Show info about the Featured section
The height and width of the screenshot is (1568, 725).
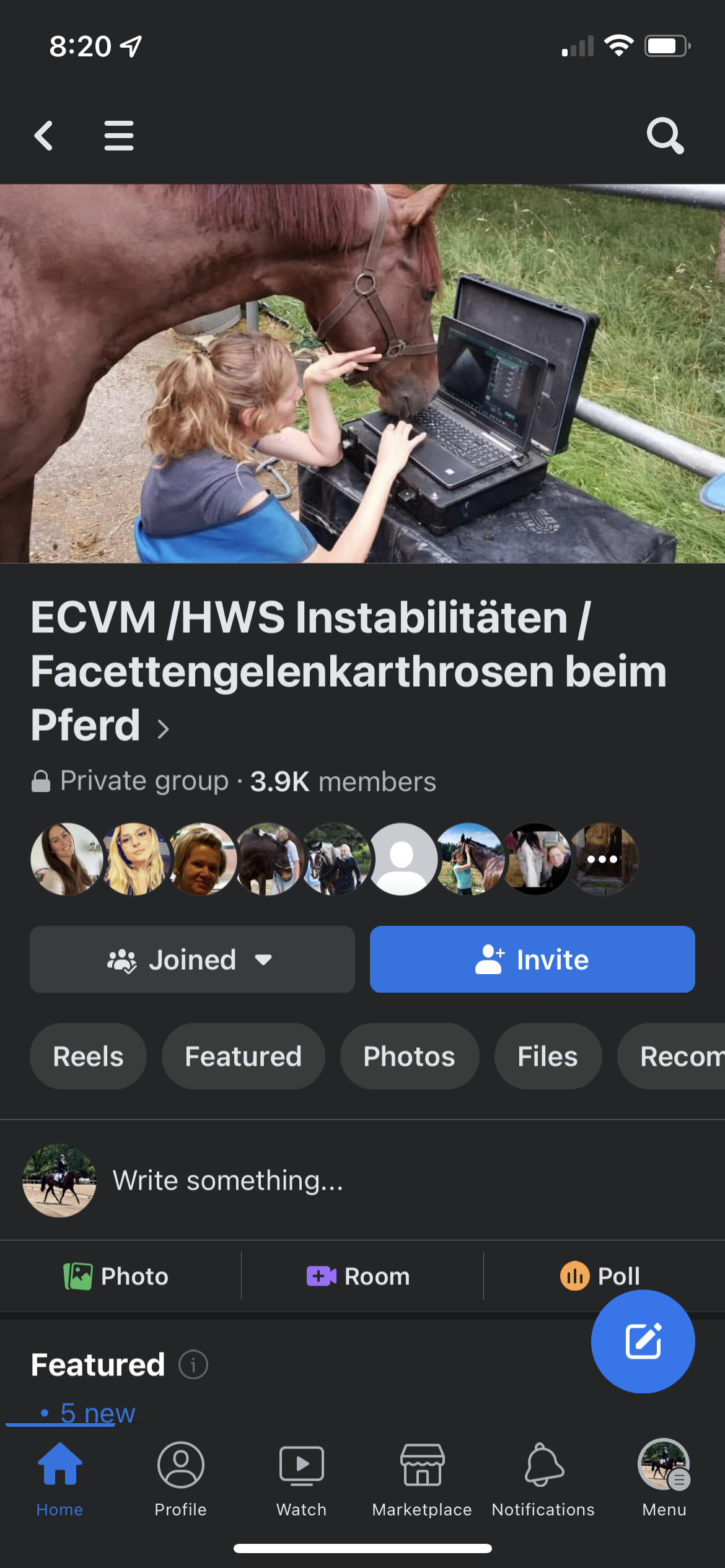[x=193, y=1365]
